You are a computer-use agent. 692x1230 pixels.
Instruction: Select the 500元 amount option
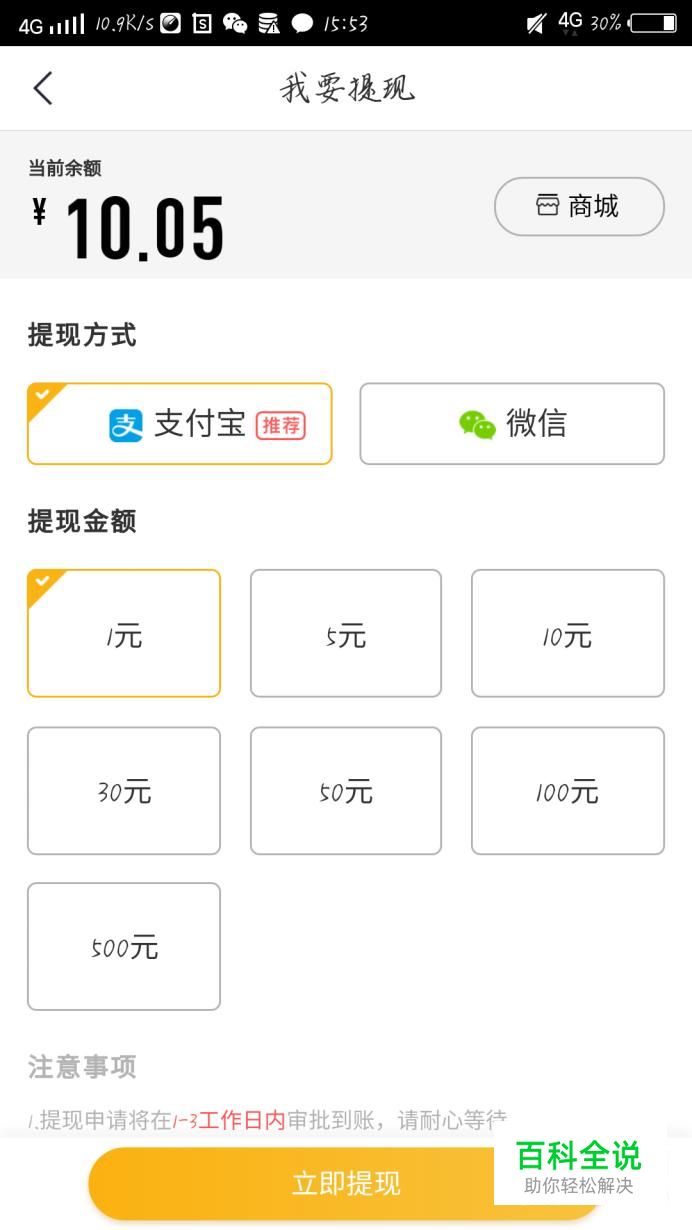124,947
